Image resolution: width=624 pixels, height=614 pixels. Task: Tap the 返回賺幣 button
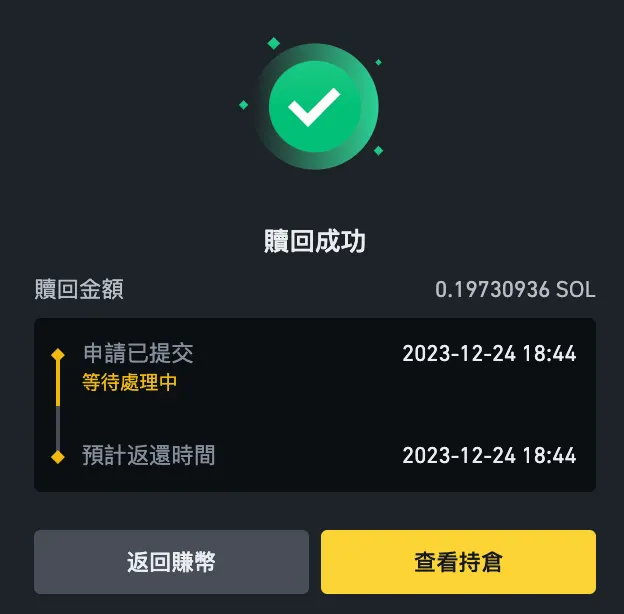(x=171, y=562)
